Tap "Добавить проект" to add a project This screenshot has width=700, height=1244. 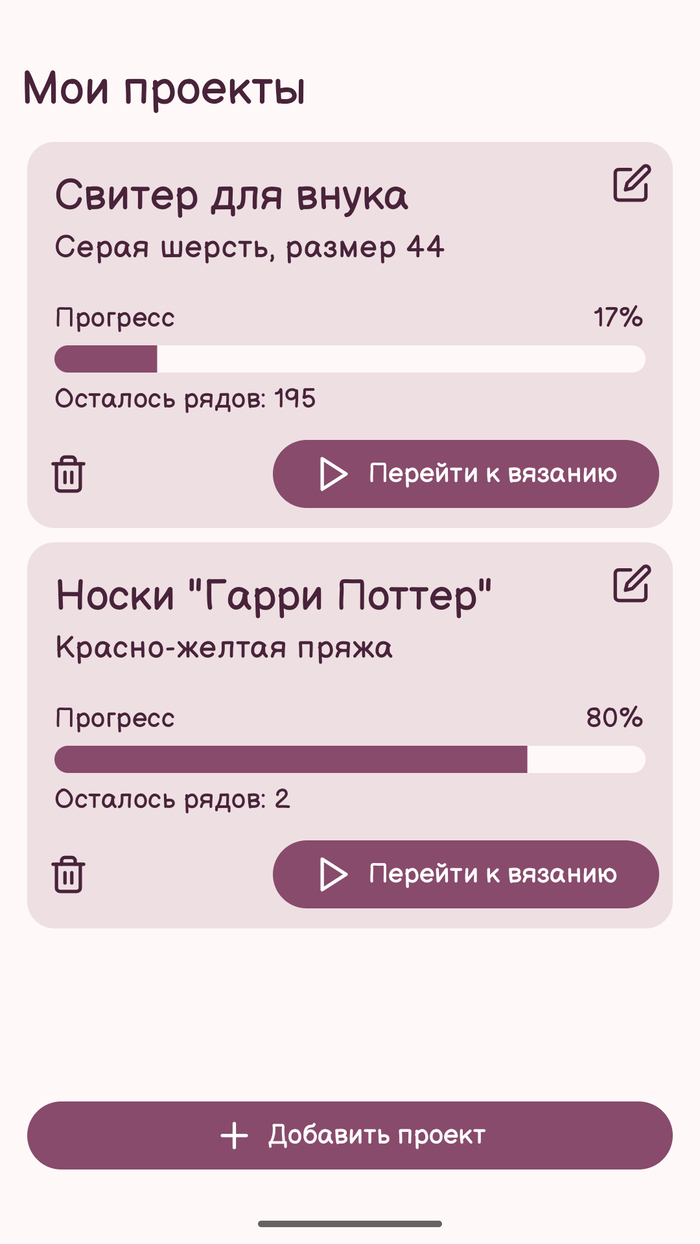point(350,1135)
